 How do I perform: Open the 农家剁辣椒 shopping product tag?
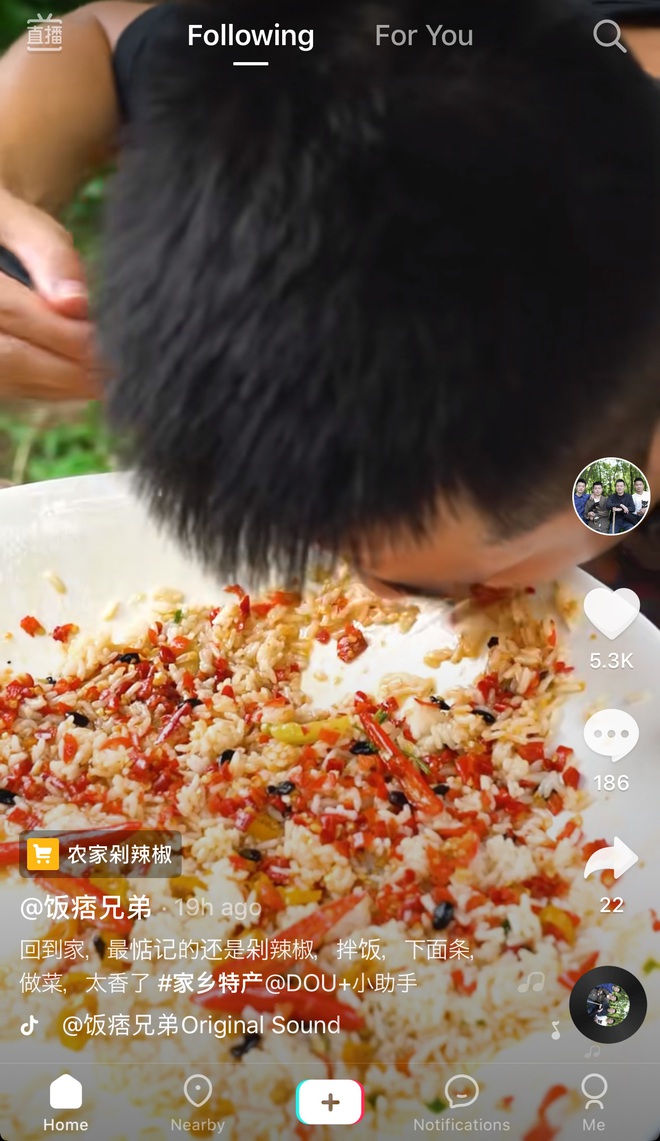[101, 854]
